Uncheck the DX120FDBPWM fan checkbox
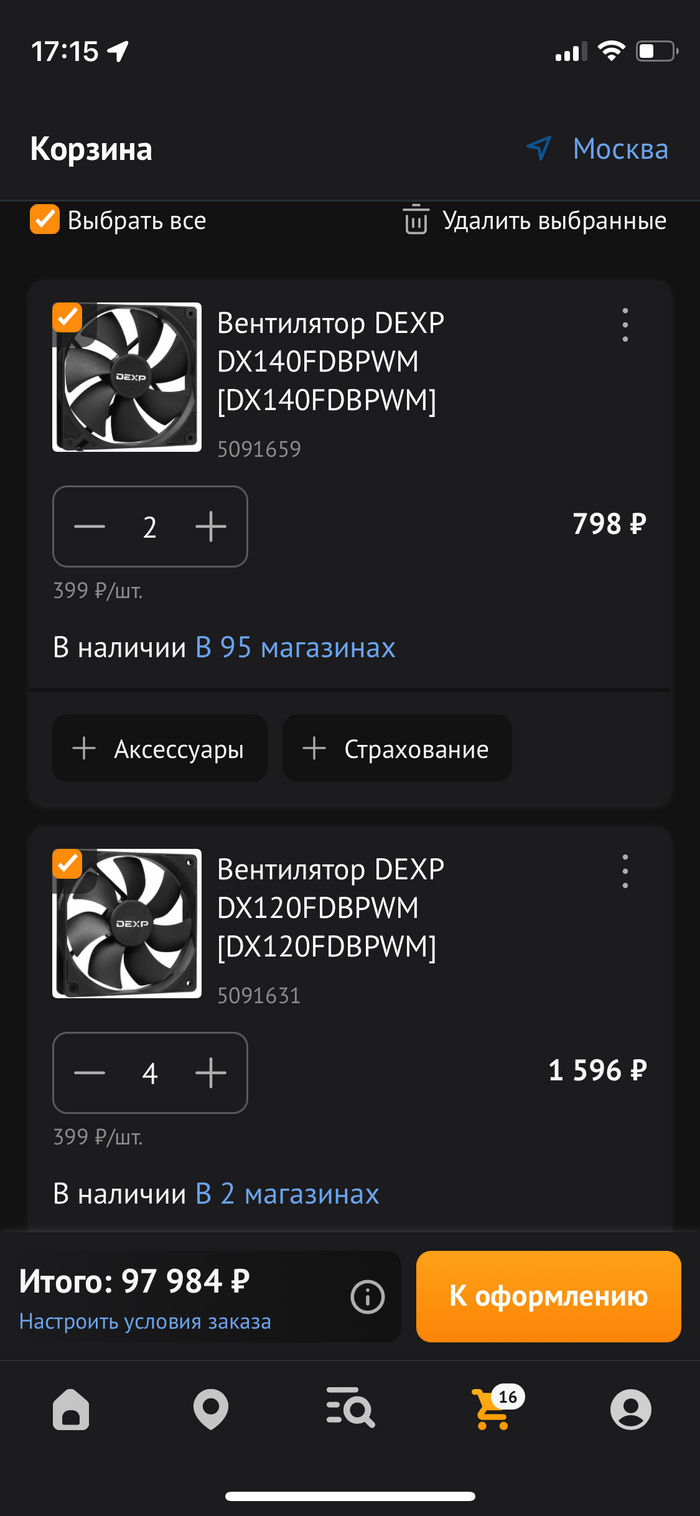This screenshot has height=1516, width=700. pos(67,863)
